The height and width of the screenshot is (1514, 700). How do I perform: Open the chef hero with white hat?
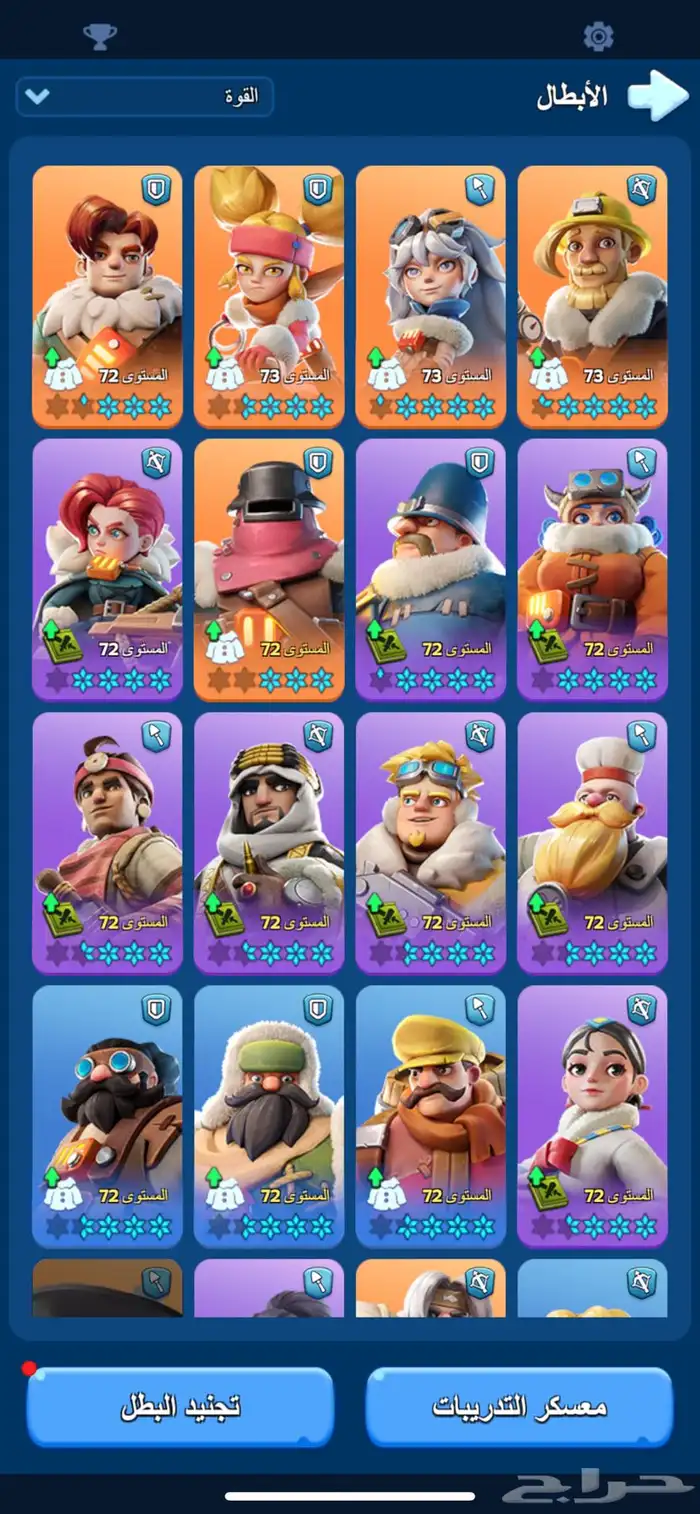pyautogui.click(x=592, y=838)
